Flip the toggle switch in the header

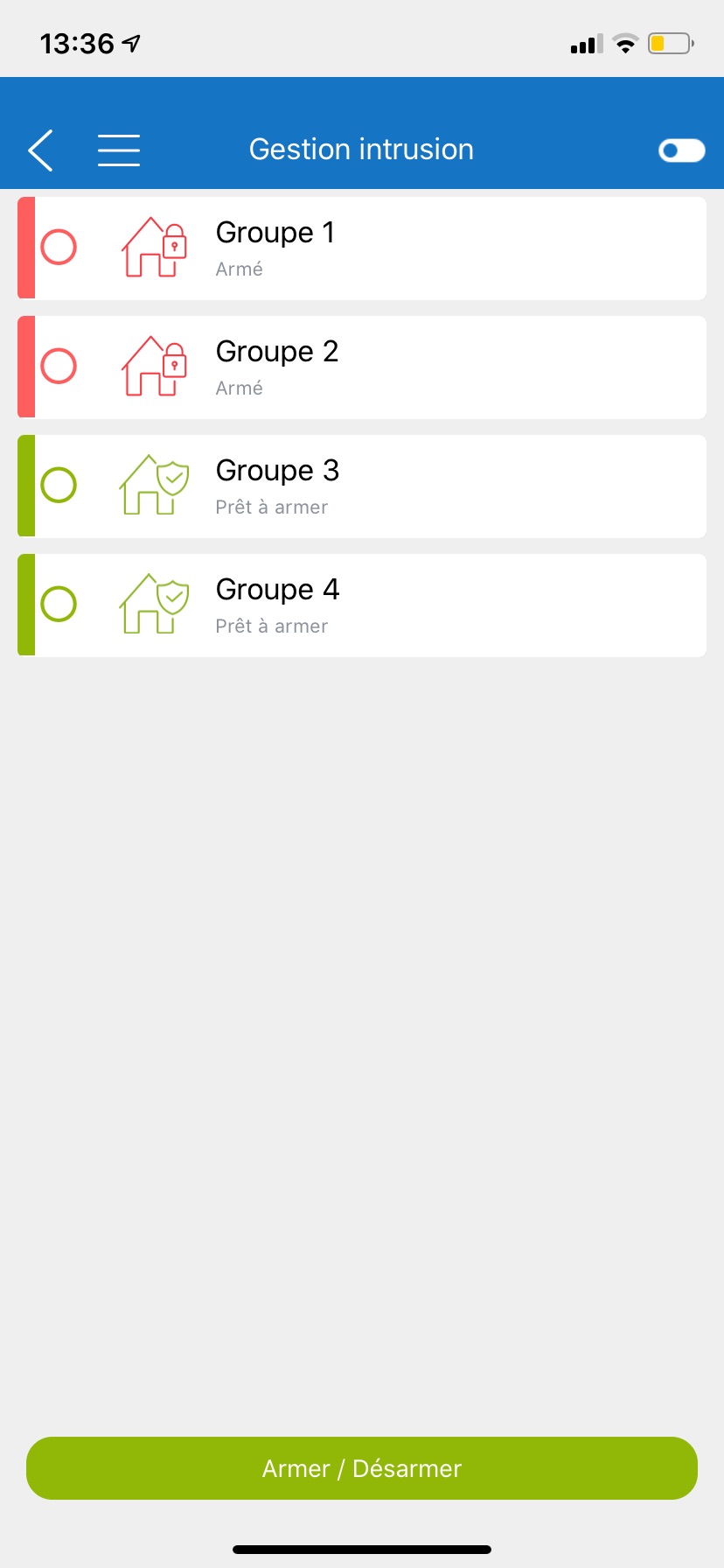click(682, 150)
